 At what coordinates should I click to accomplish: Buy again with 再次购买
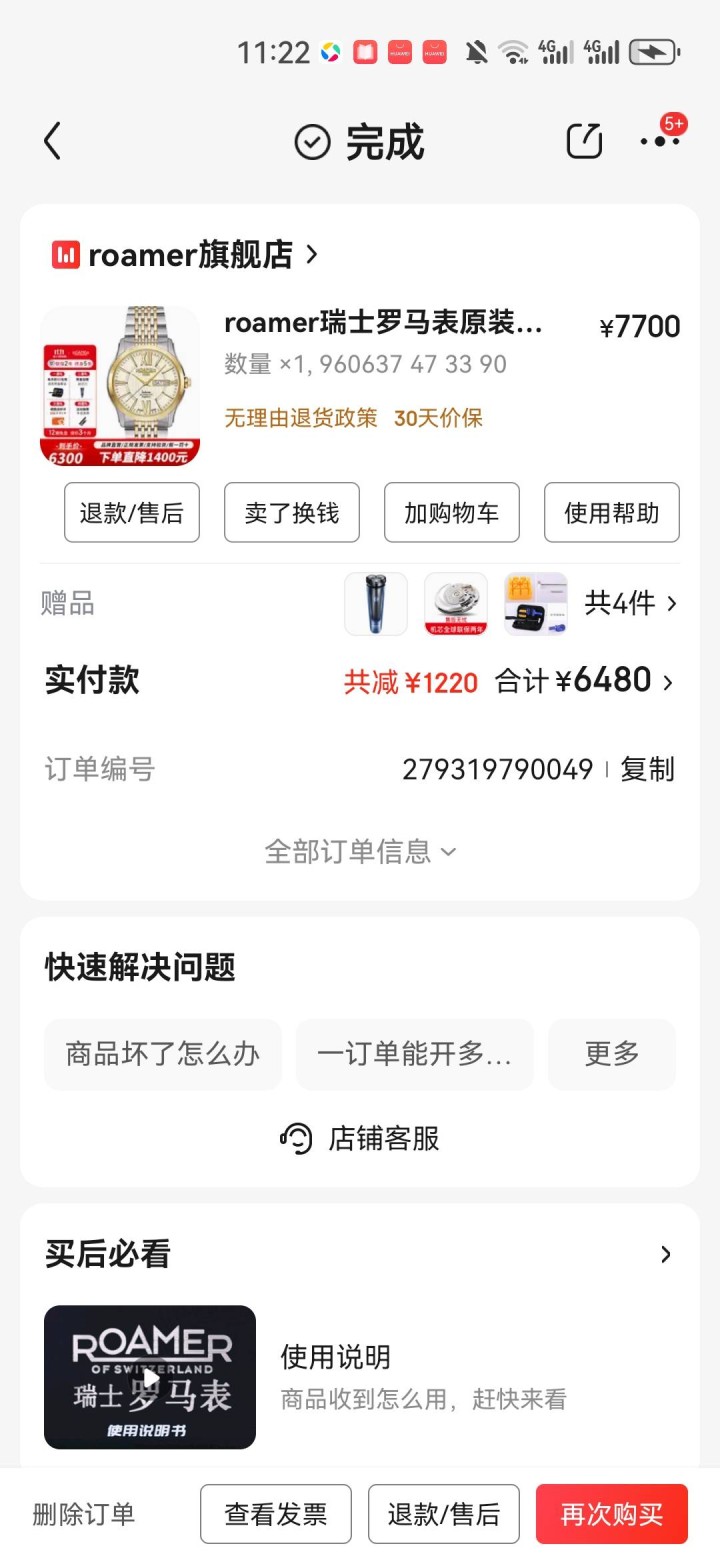[612, 1514]
